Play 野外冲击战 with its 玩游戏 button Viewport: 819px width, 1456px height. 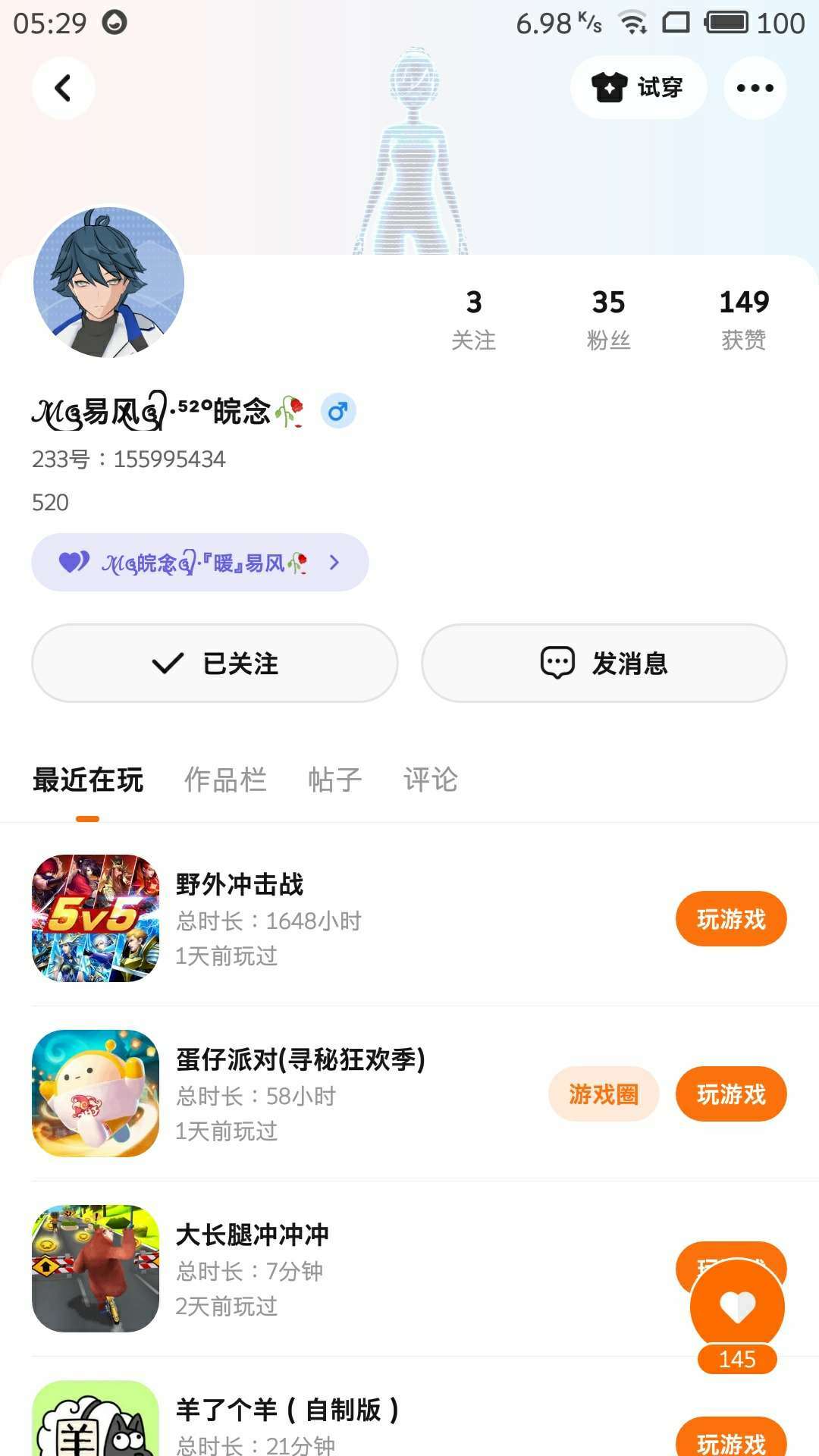pos(731,919)
